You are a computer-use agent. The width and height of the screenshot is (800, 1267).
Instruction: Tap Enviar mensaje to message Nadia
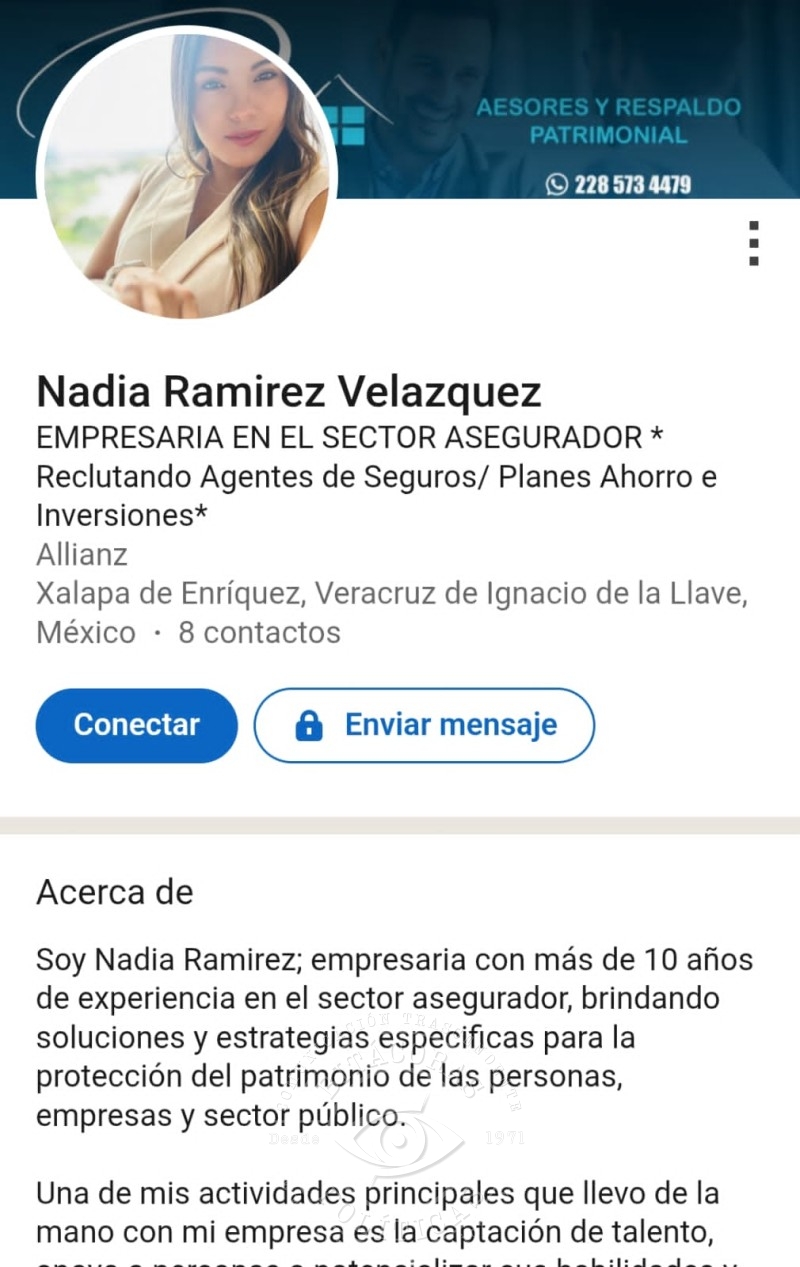[x=424, y=725]
